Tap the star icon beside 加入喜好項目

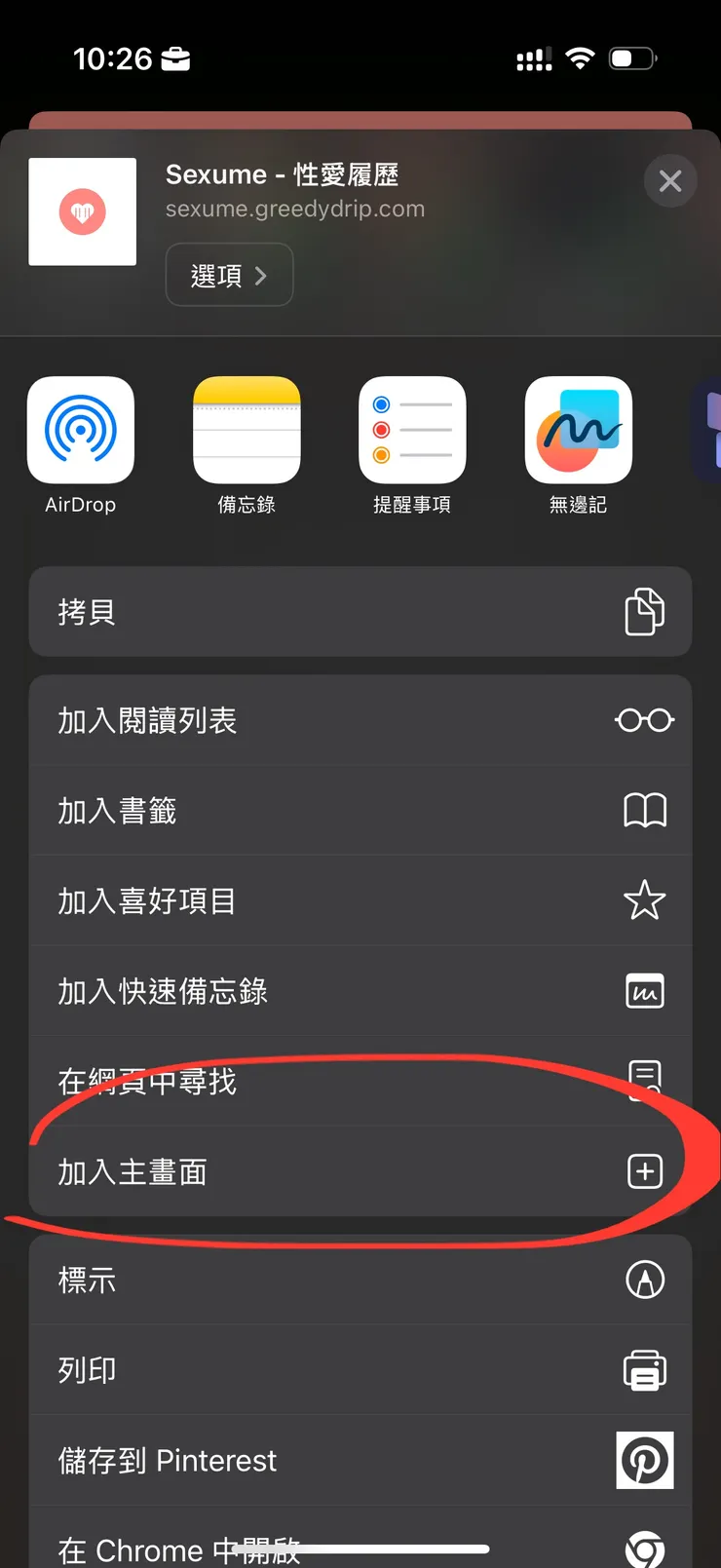[644, 900]
